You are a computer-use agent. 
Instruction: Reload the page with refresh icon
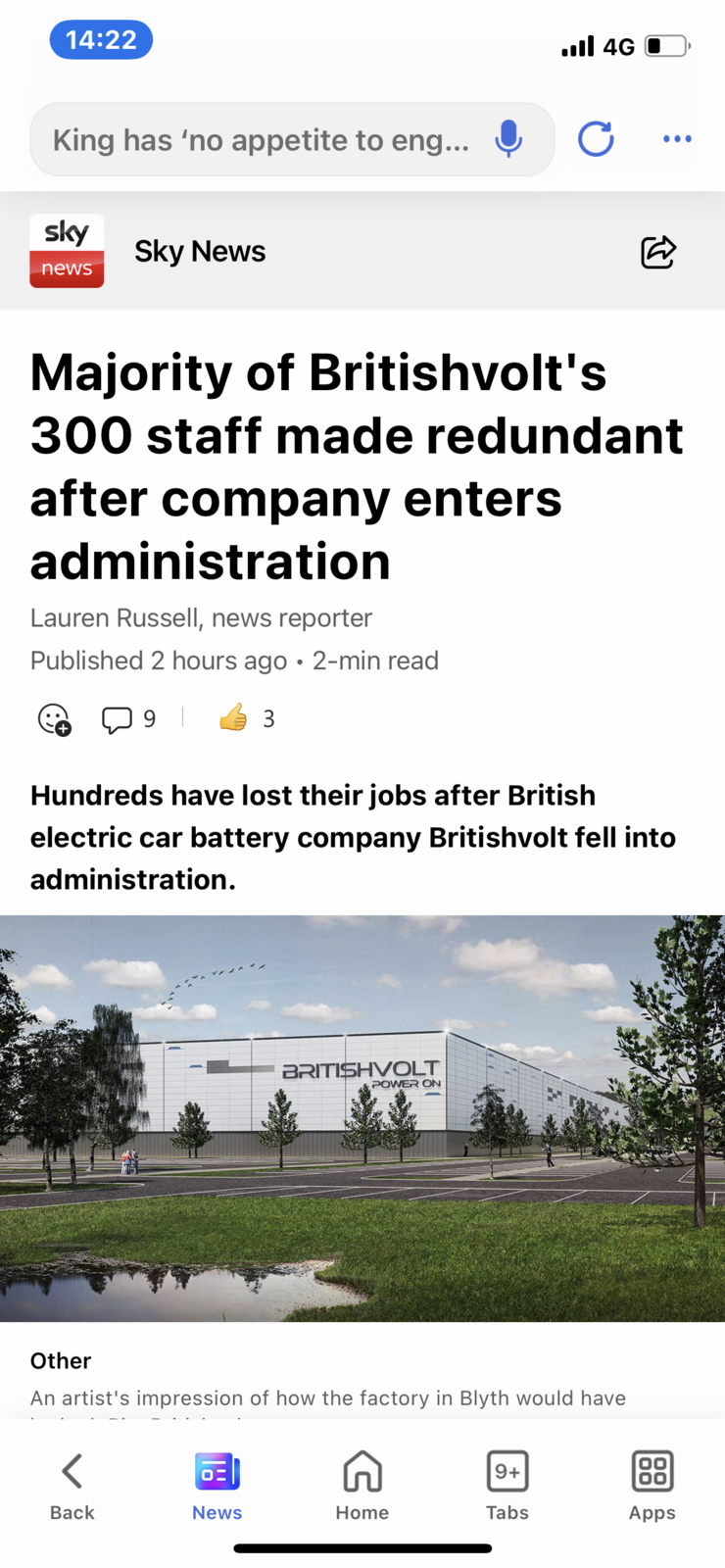pos(596,139)
